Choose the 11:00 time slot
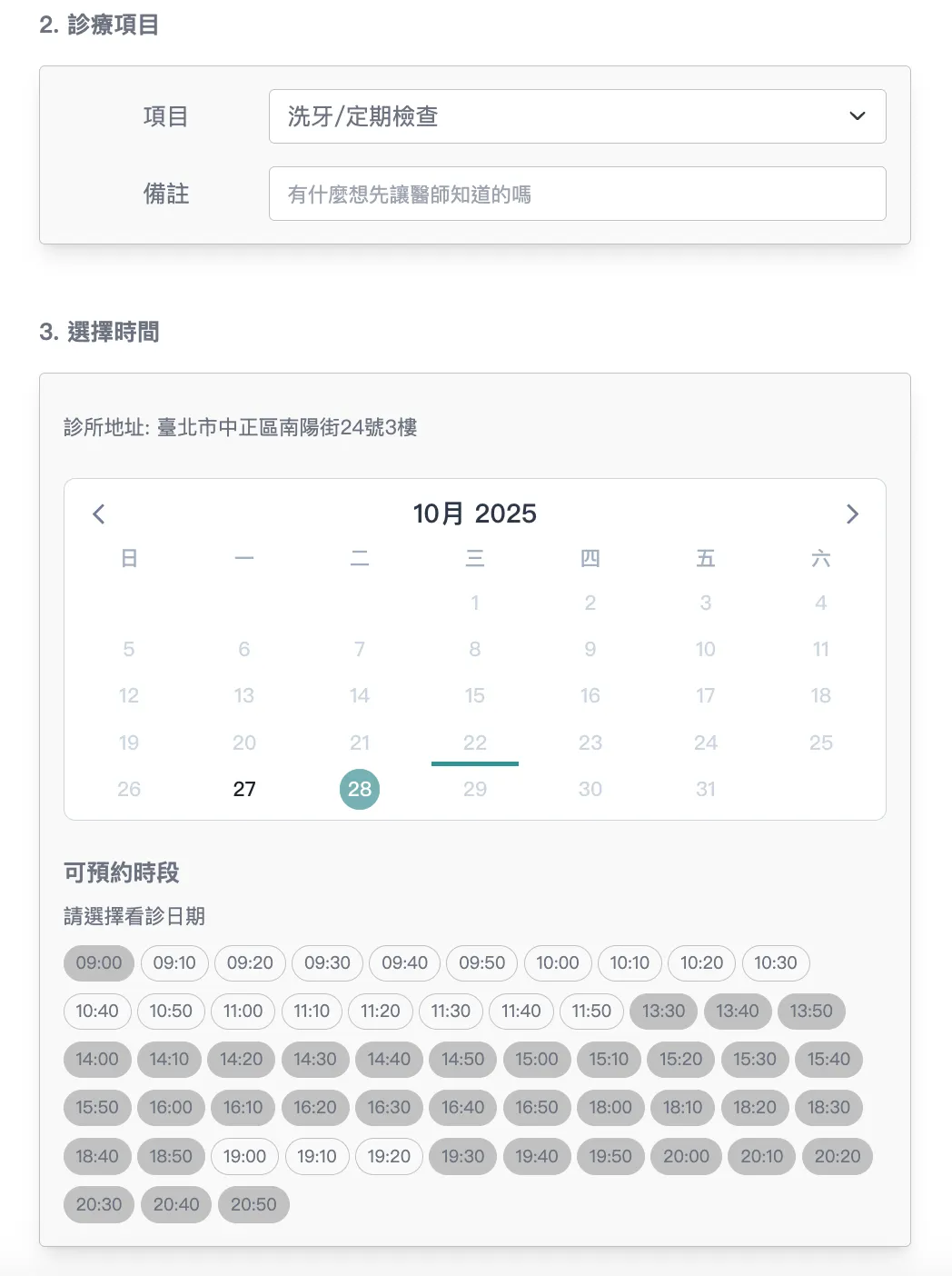The width and height of the screenshot is (952, 1276). click(243, 1012)
